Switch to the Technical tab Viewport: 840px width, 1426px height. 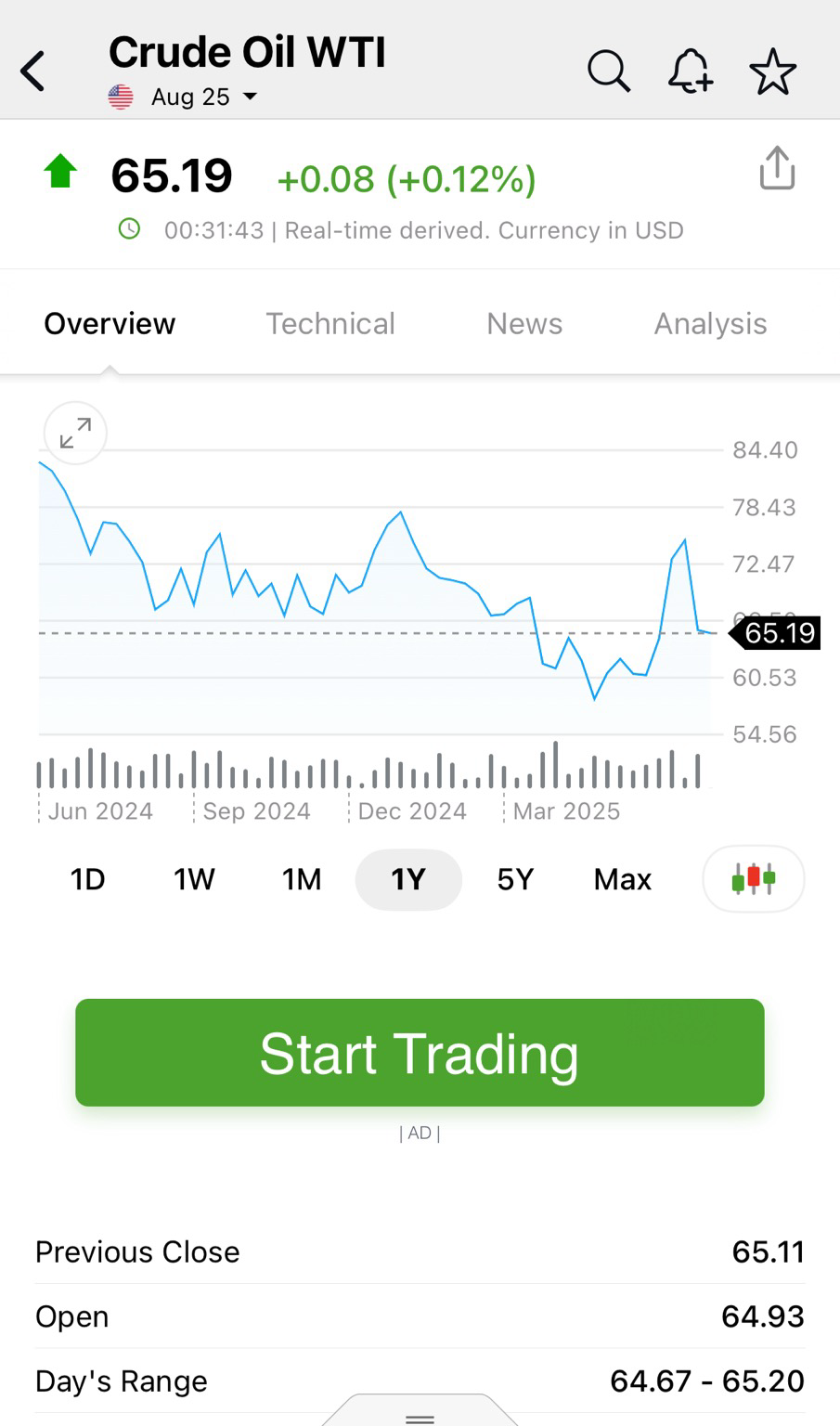pos(330,323)
